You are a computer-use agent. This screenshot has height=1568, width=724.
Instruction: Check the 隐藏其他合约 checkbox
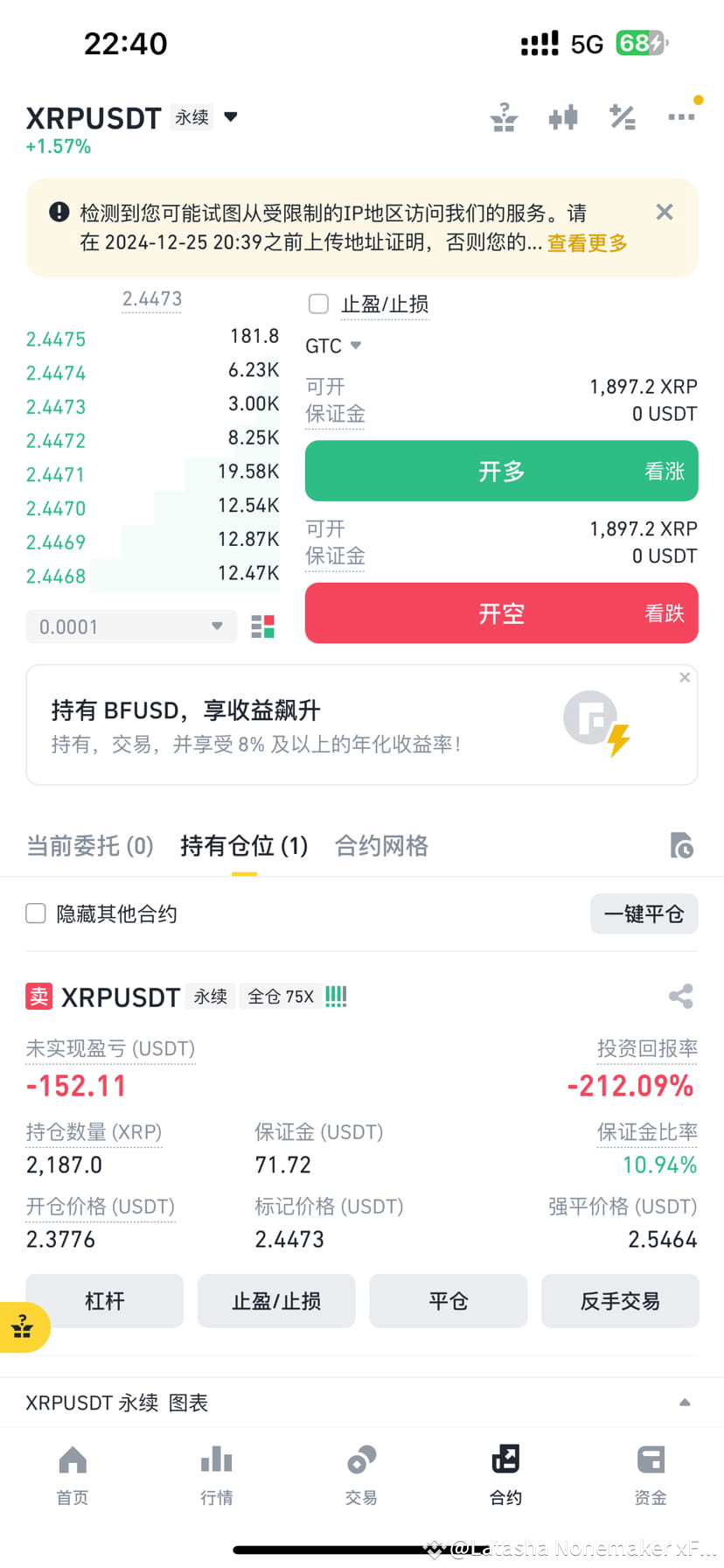[35, 913]
